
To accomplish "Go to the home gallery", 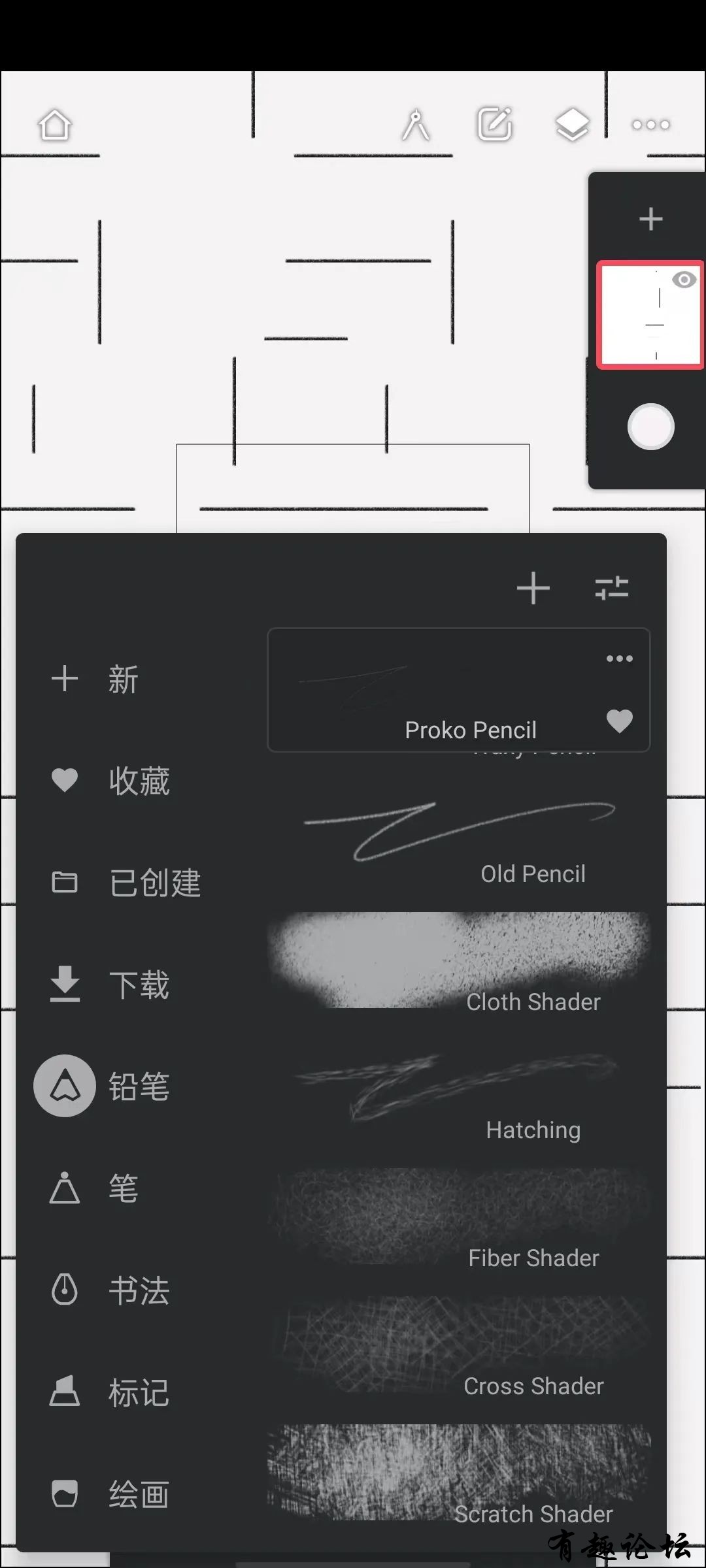I will click(x=54, y=125).
